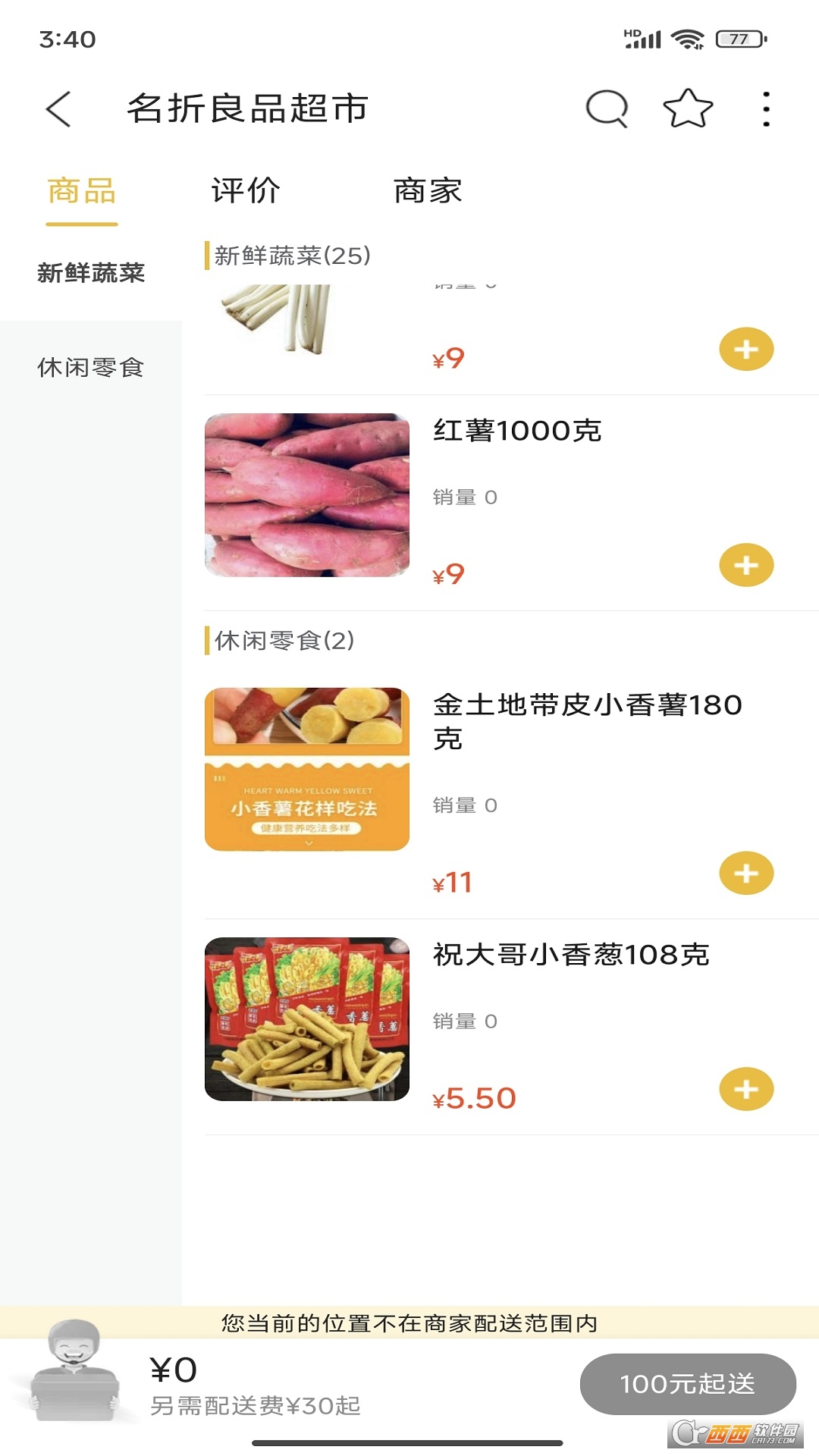Open the shopping cart basket icon

74,1373
